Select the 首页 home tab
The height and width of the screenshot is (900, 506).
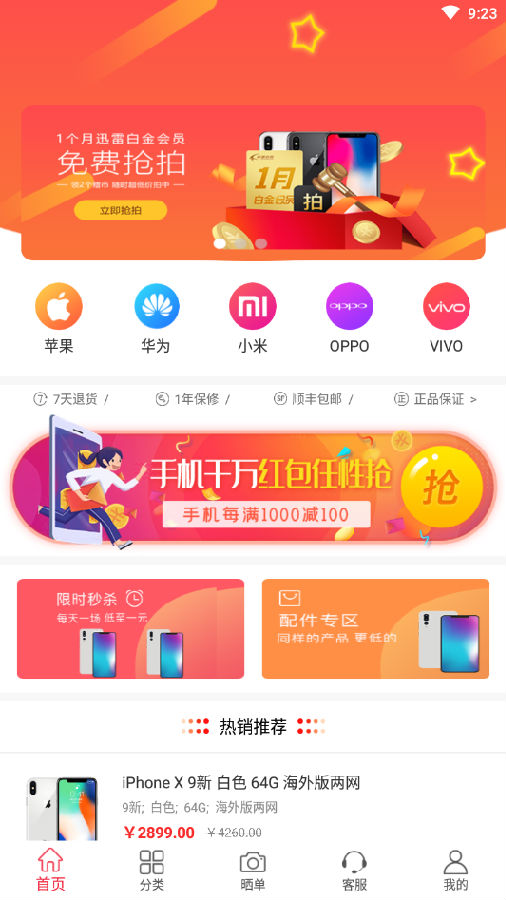50,870
